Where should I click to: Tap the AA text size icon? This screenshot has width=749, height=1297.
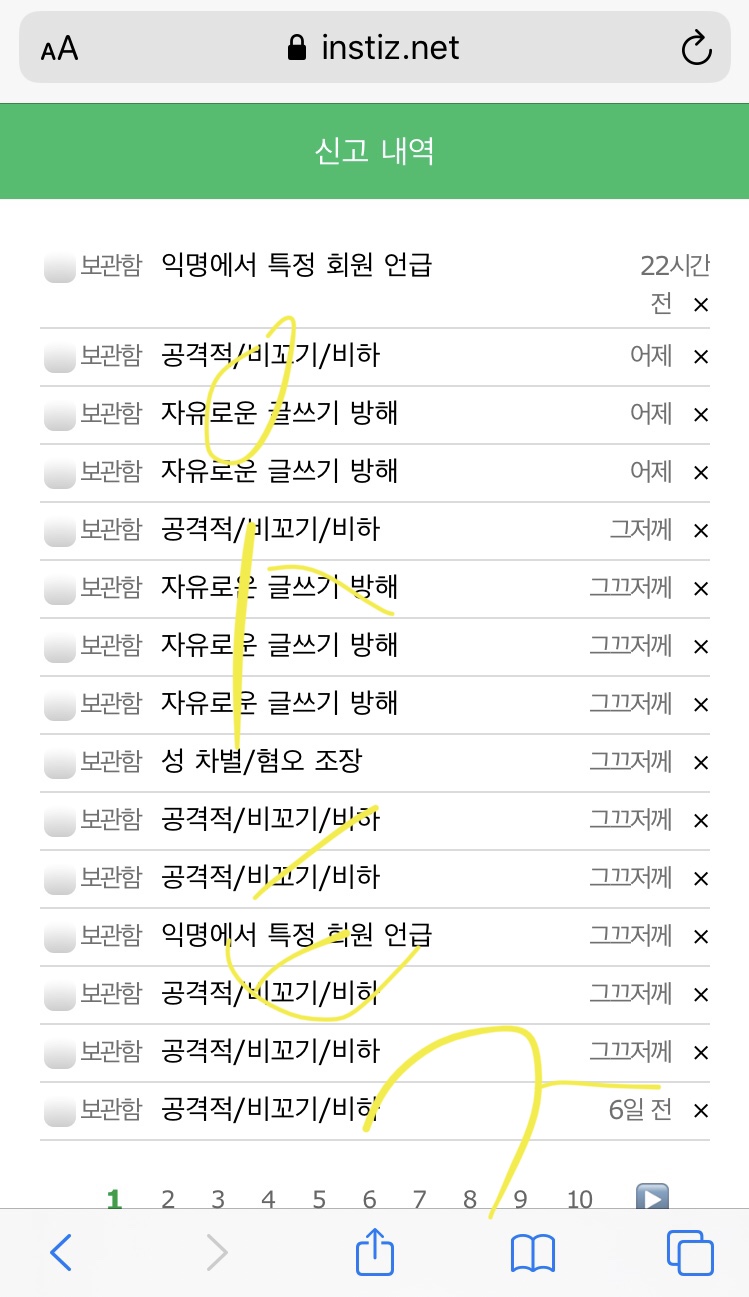(57, 47)
